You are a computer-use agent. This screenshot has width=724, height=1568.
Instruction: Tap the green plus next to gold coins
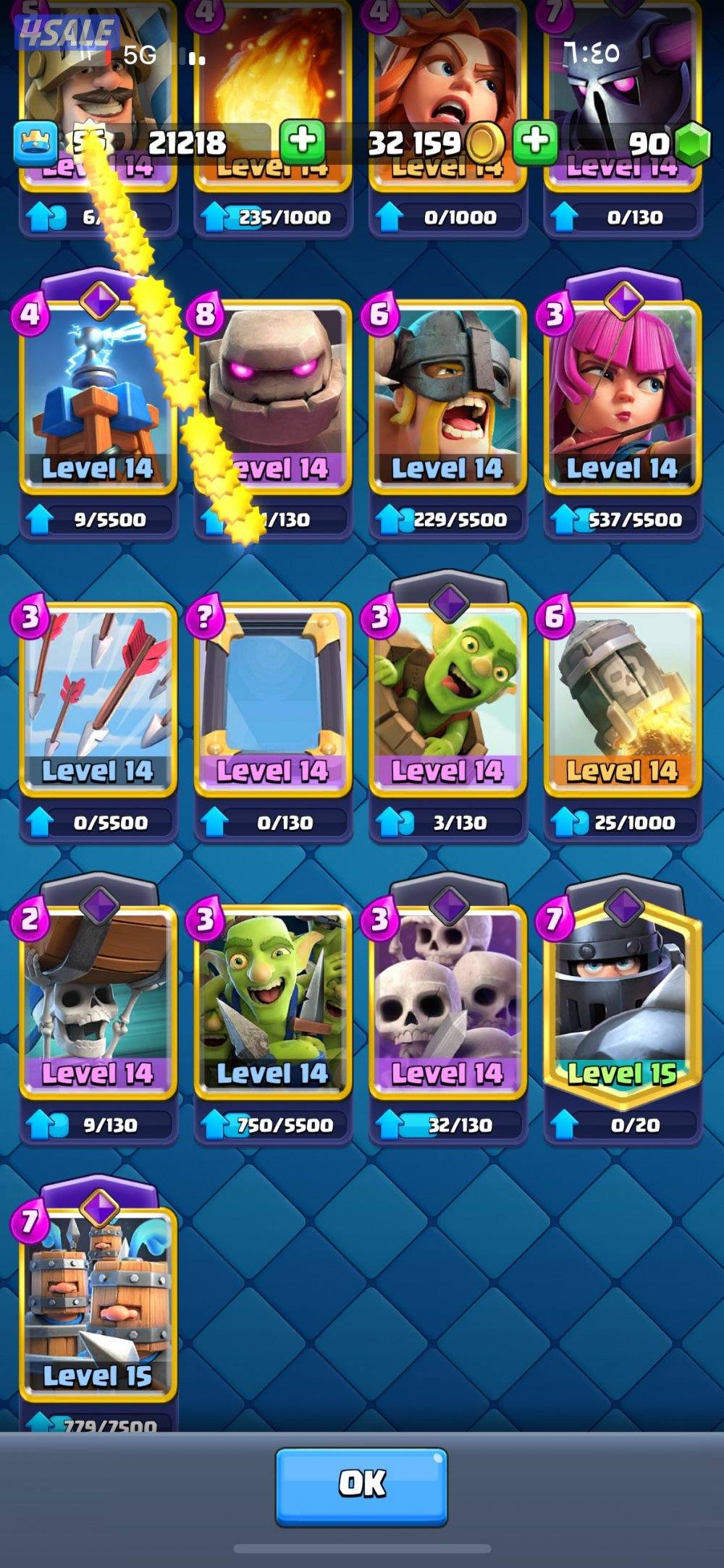coord(535,142)
